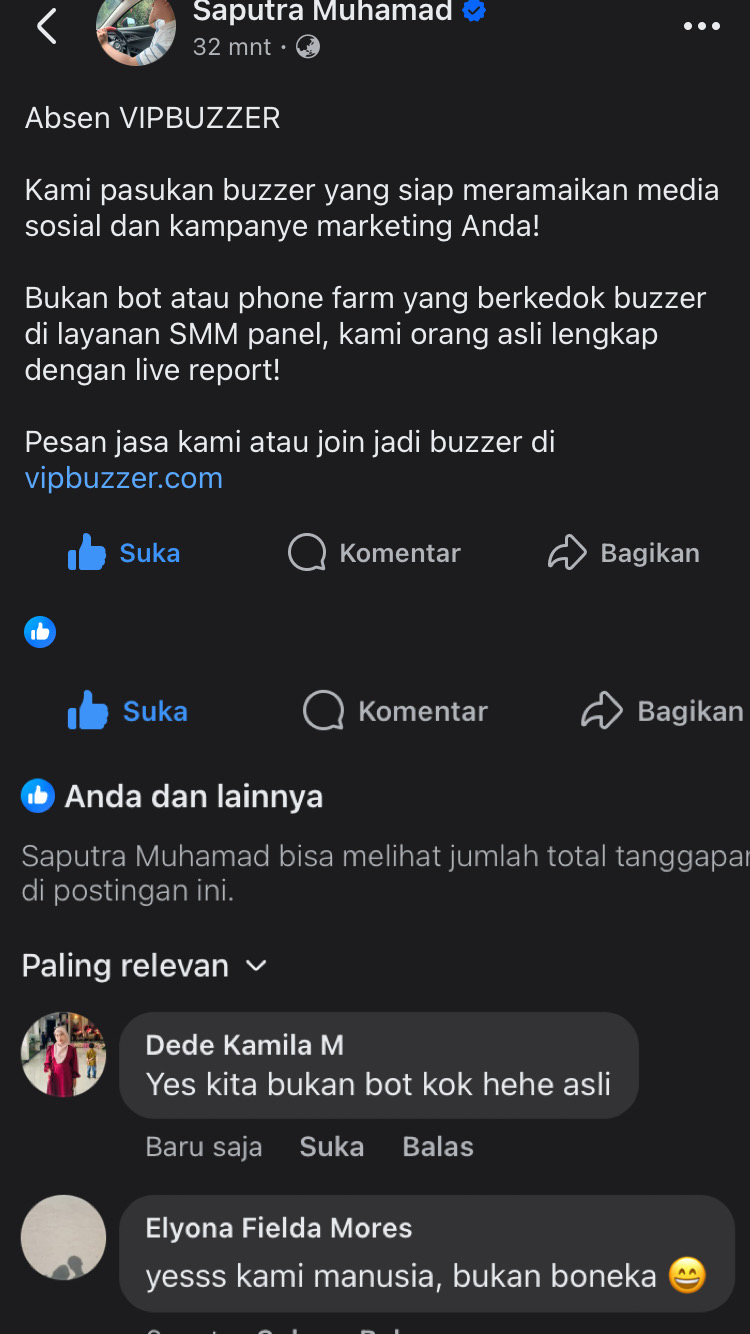The image size is (750, 1334).
Task: Go back from this post
Action: point(46,27)
